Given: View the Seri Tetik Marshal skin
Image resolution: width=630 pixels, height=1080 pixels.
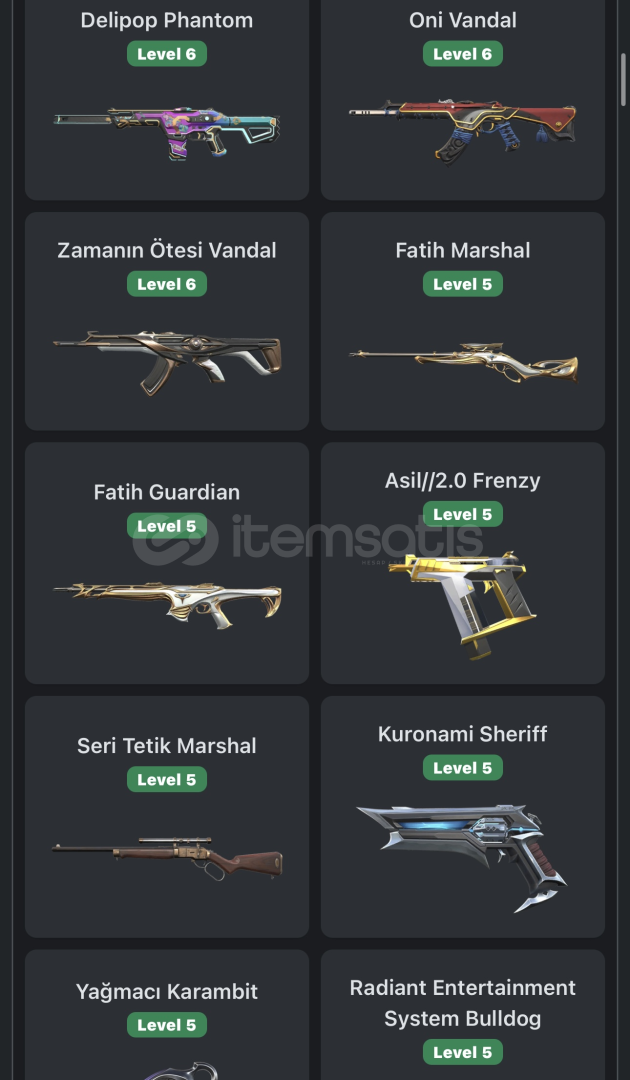Looking at the screenshot, I should coord(167,816).
